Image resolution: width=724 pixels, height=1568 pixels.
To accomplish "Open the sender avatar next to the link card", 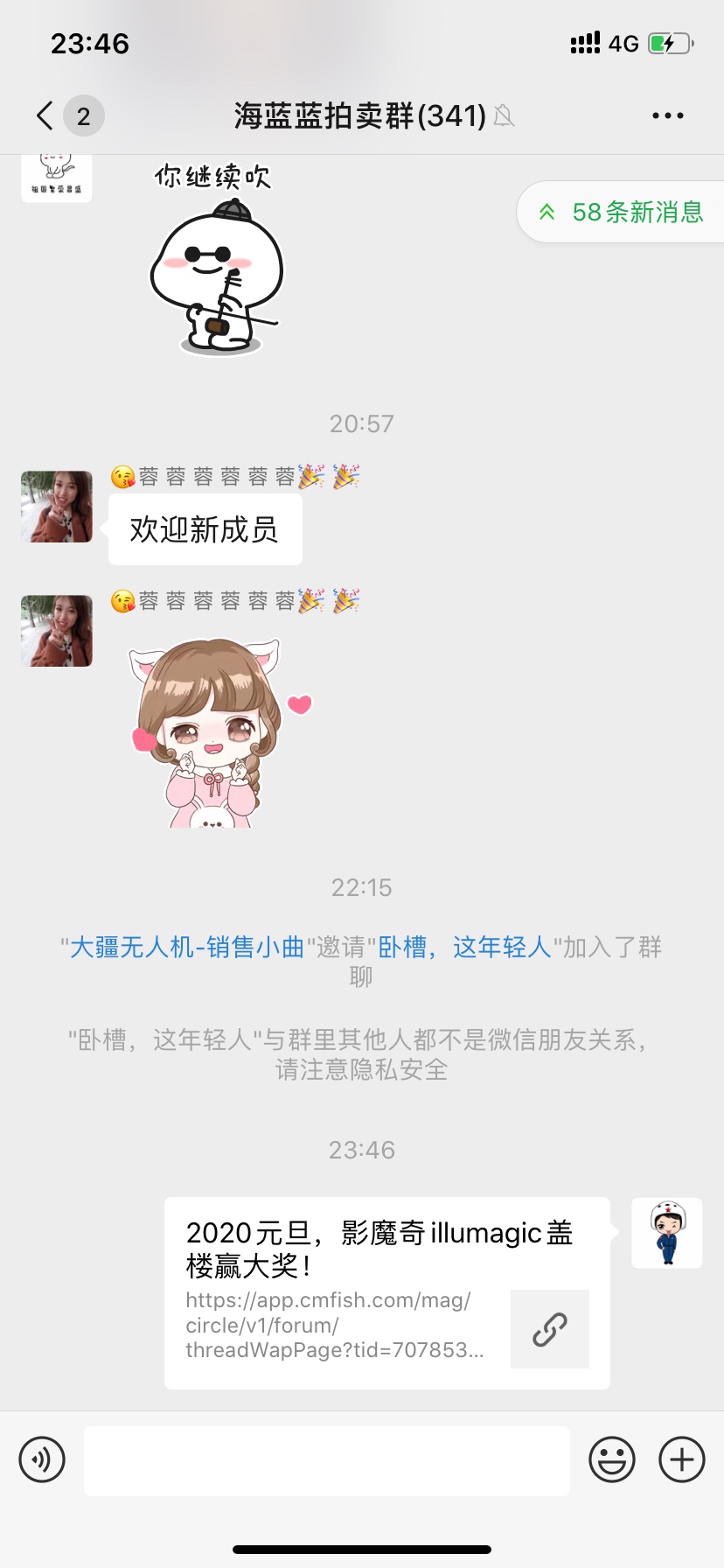I will [666, 1233].
